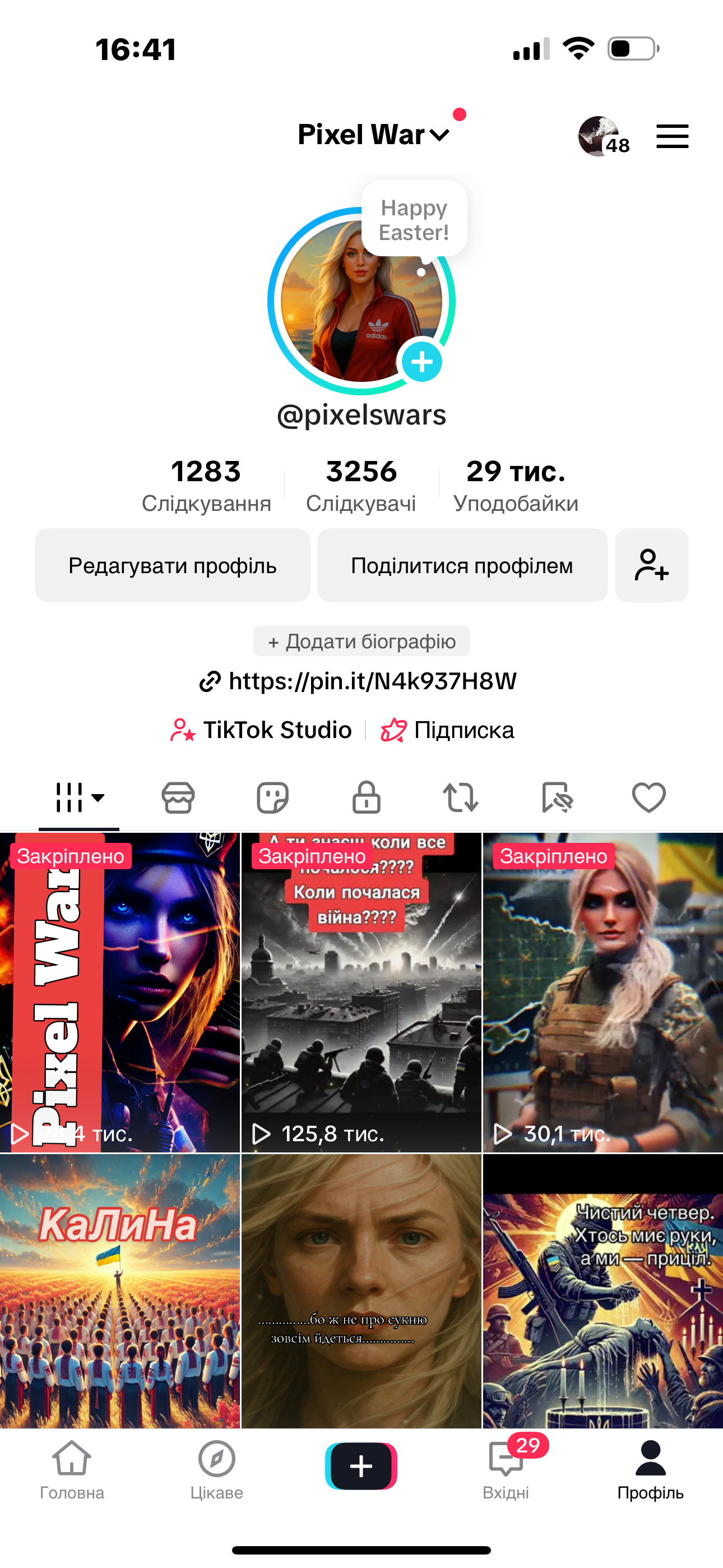
Task: Open the hamburger menu
Action: coord(672,136)
